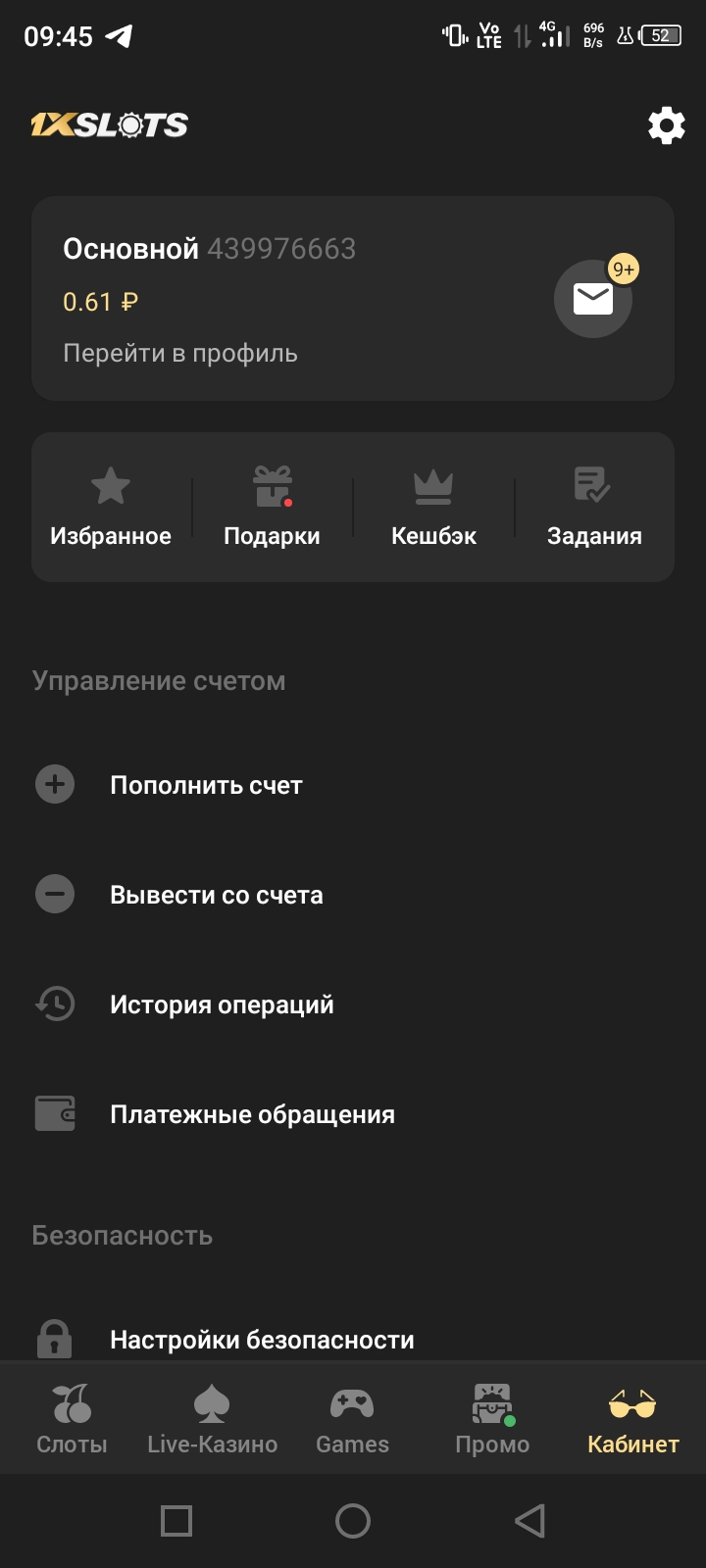Choose 'Вывести со счета' to withdraw
This screenshot has width=706, height=1568.
216,895
